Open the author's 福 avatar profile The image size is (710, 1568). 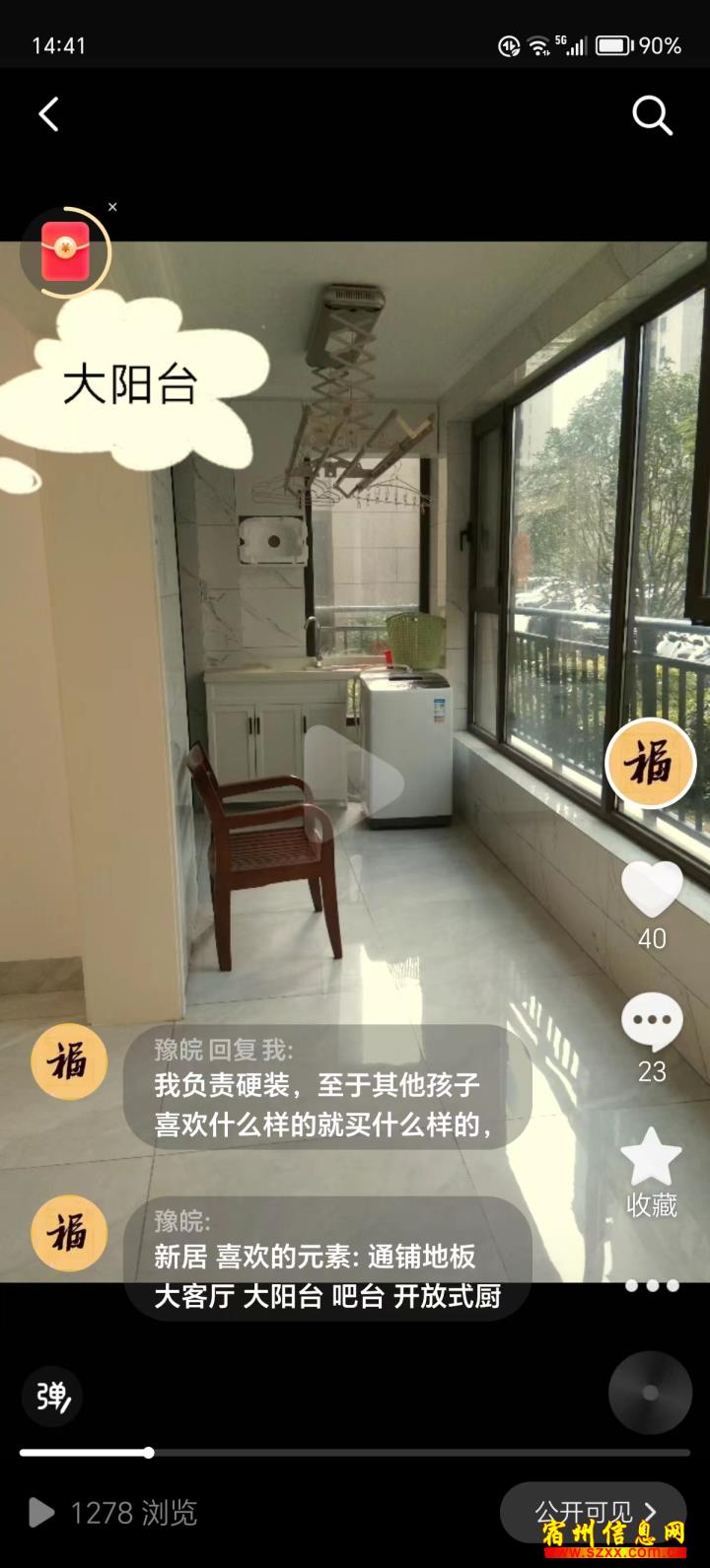tap(651, 764)
